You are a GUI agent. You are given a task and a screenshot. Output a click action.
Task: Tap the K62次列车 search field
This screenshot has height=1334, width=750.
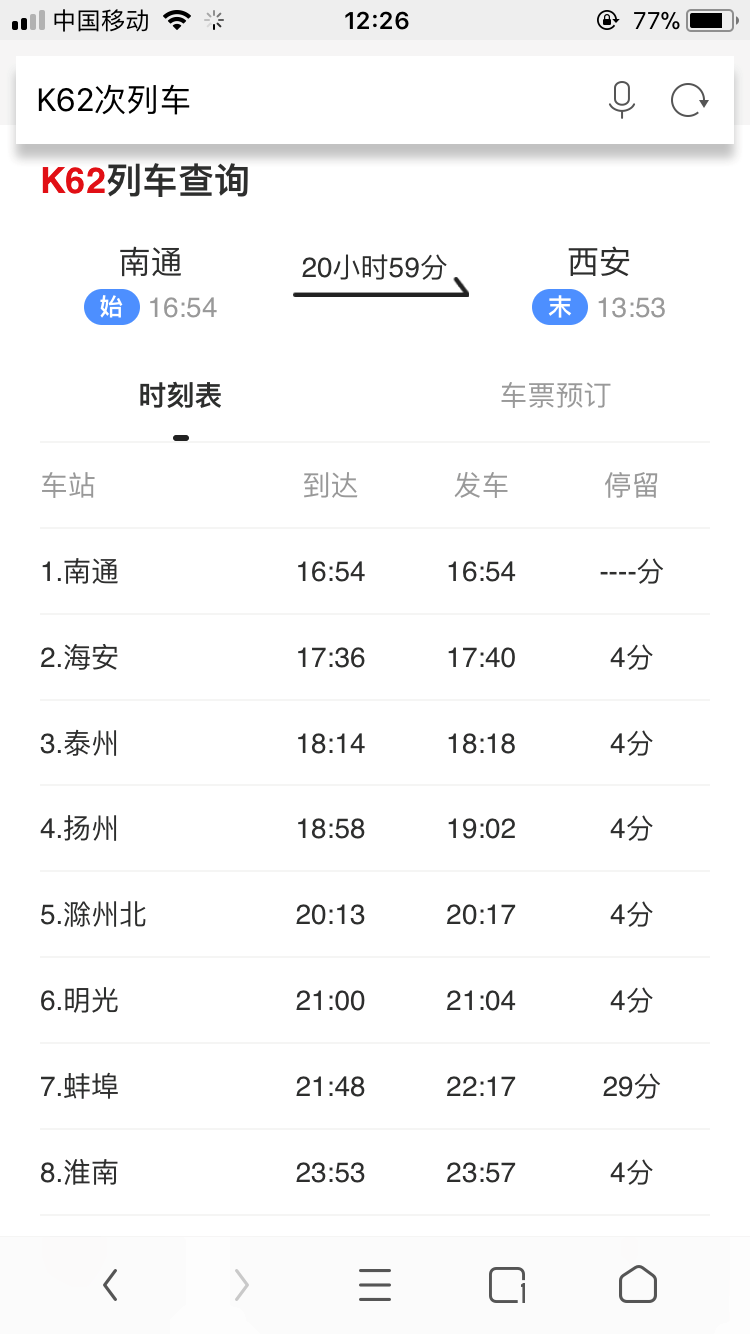click(300, 100)
